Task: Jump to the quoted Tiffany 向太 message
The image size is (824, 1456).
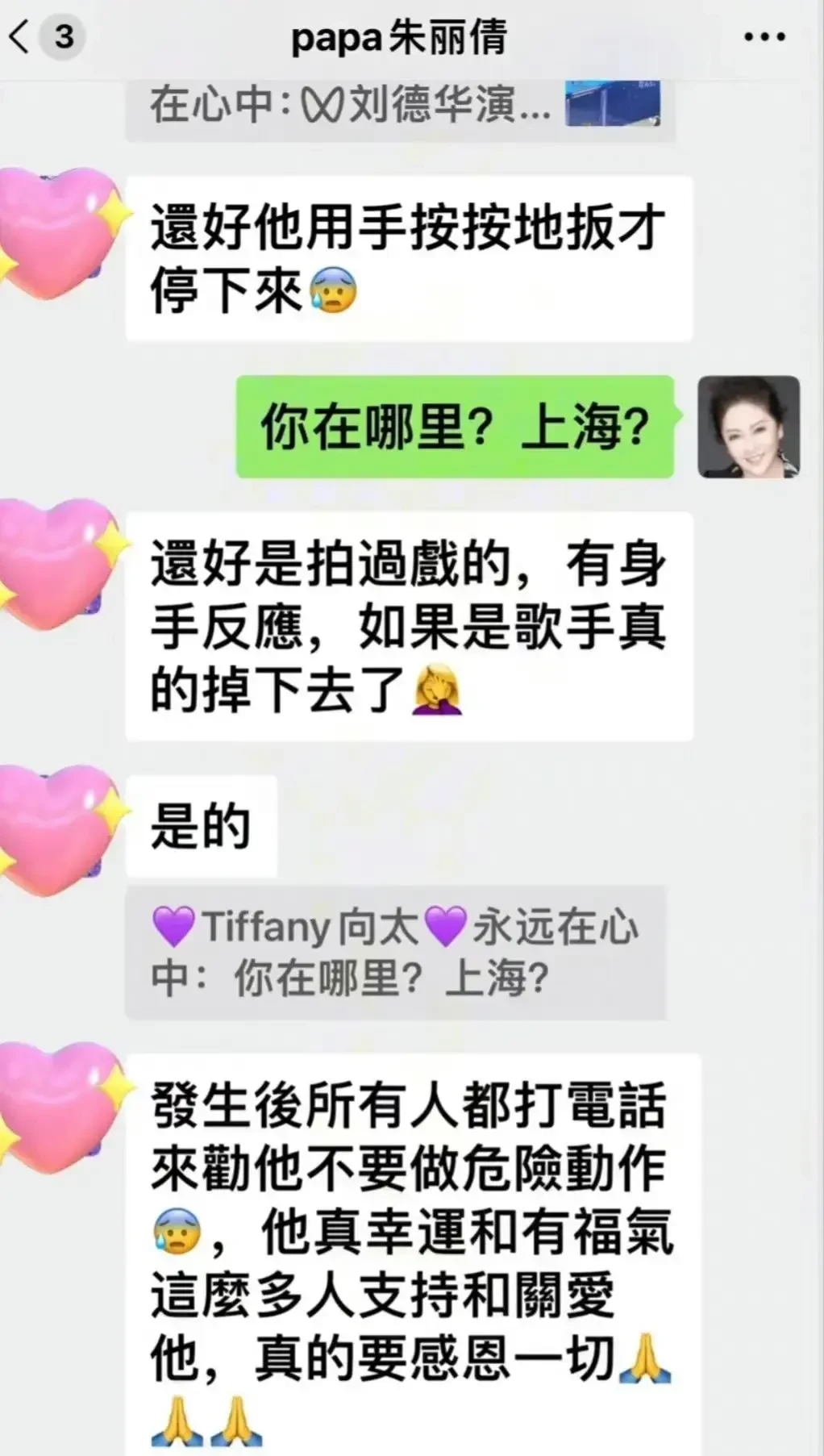Action: [x=396, y=953]
